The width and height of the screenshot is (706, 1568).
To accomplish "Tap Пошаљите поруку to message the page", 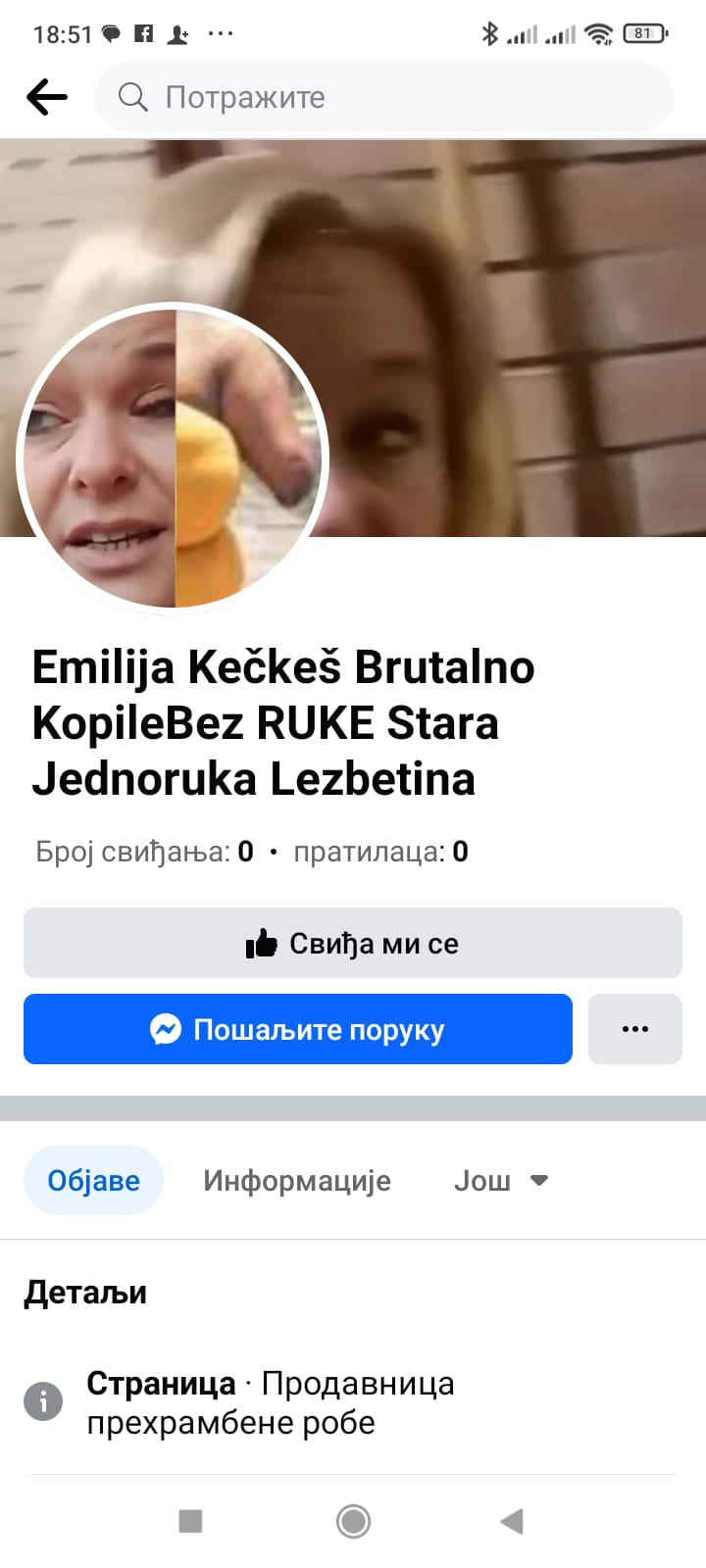I will tap(297, 1029).
